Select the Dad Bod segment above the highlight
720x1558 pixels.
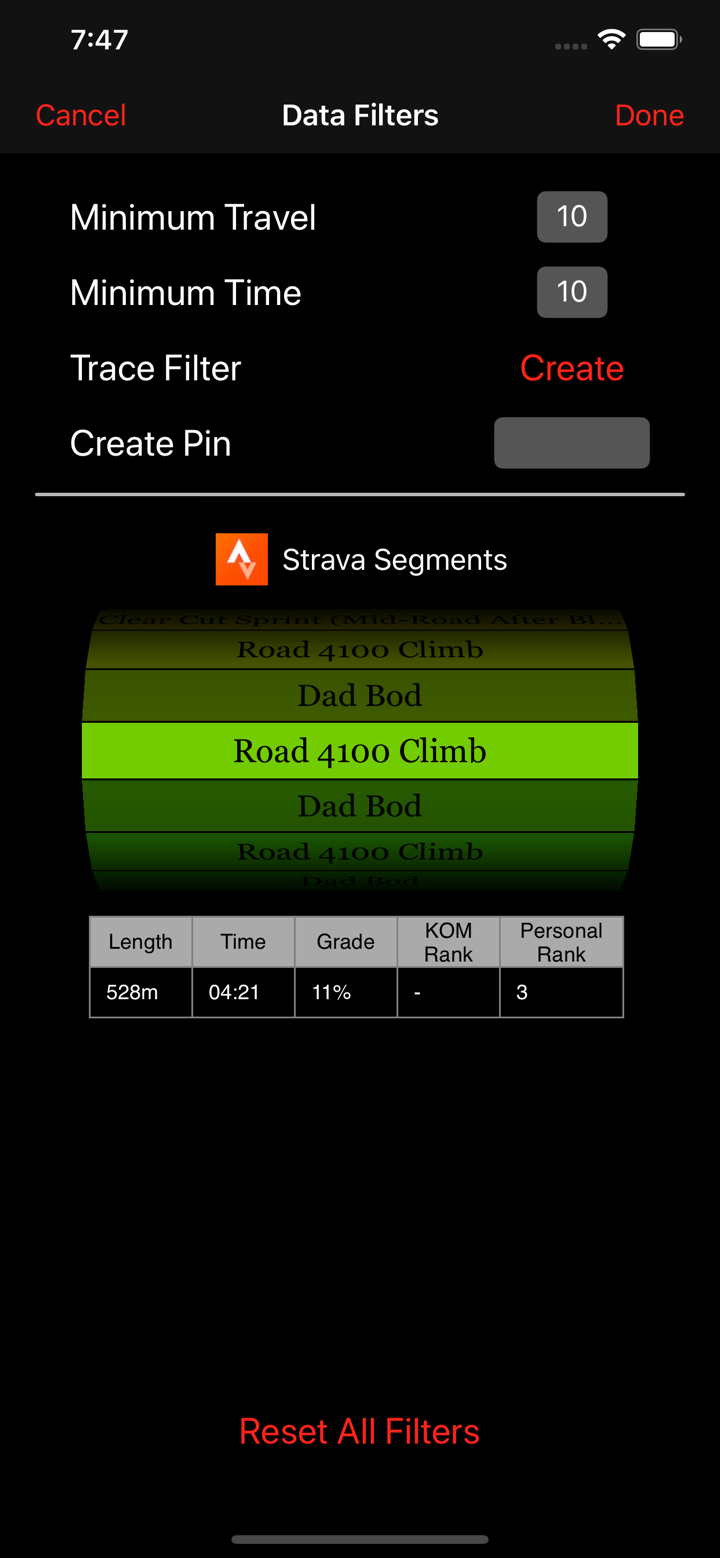[360, 695]
